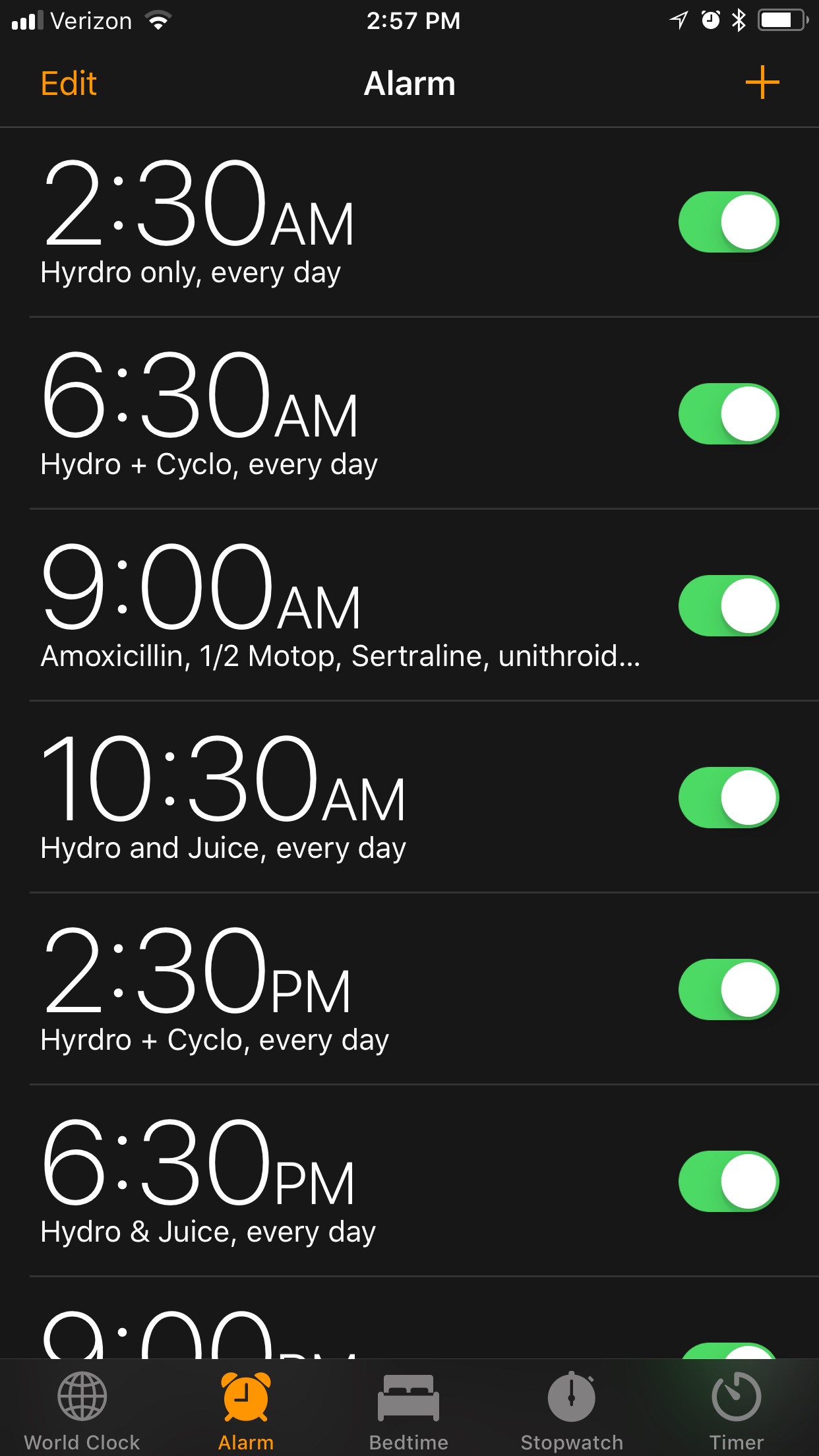
Task: Turn off the 2:30 AM alarm
Action: point(728,222)
